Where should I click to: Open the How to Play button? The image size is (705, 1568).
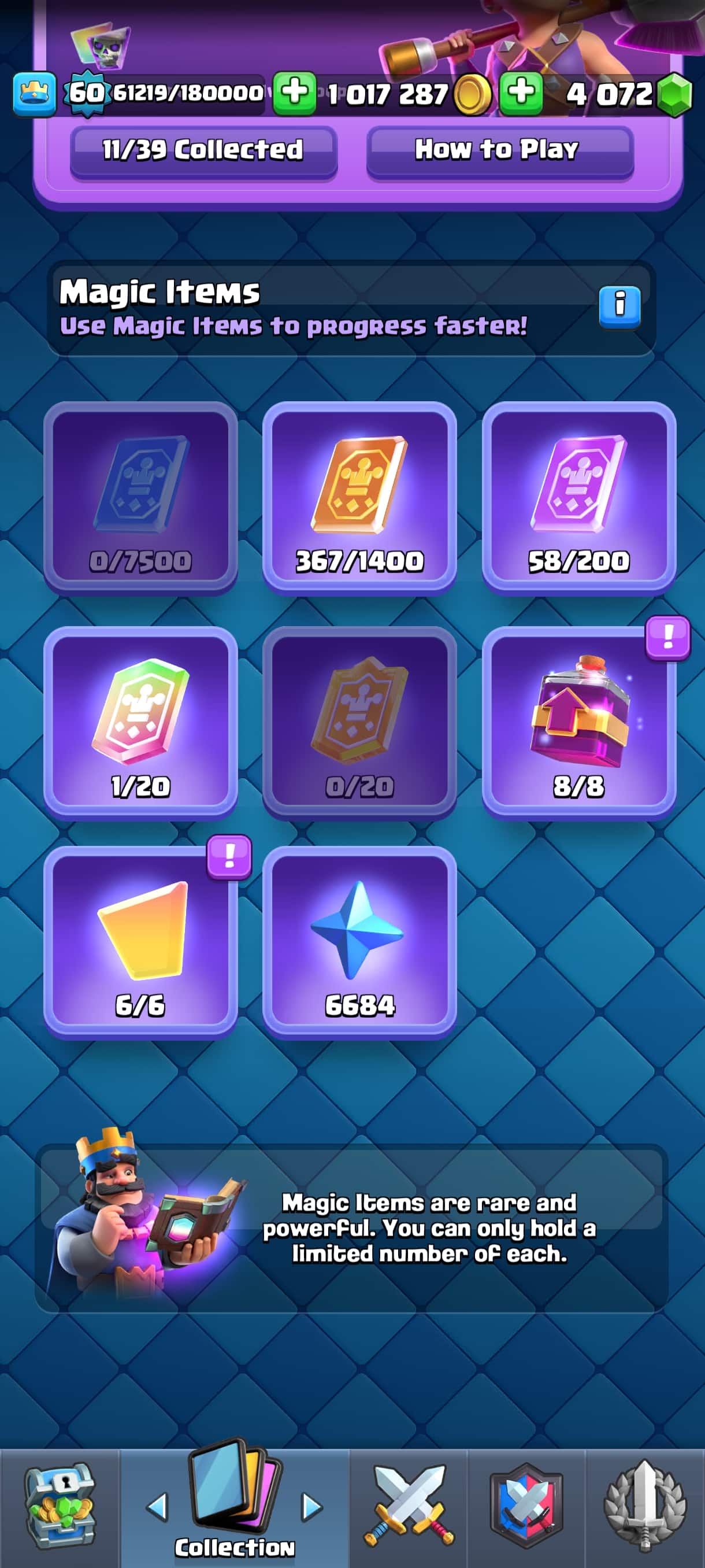click(499, 151)
